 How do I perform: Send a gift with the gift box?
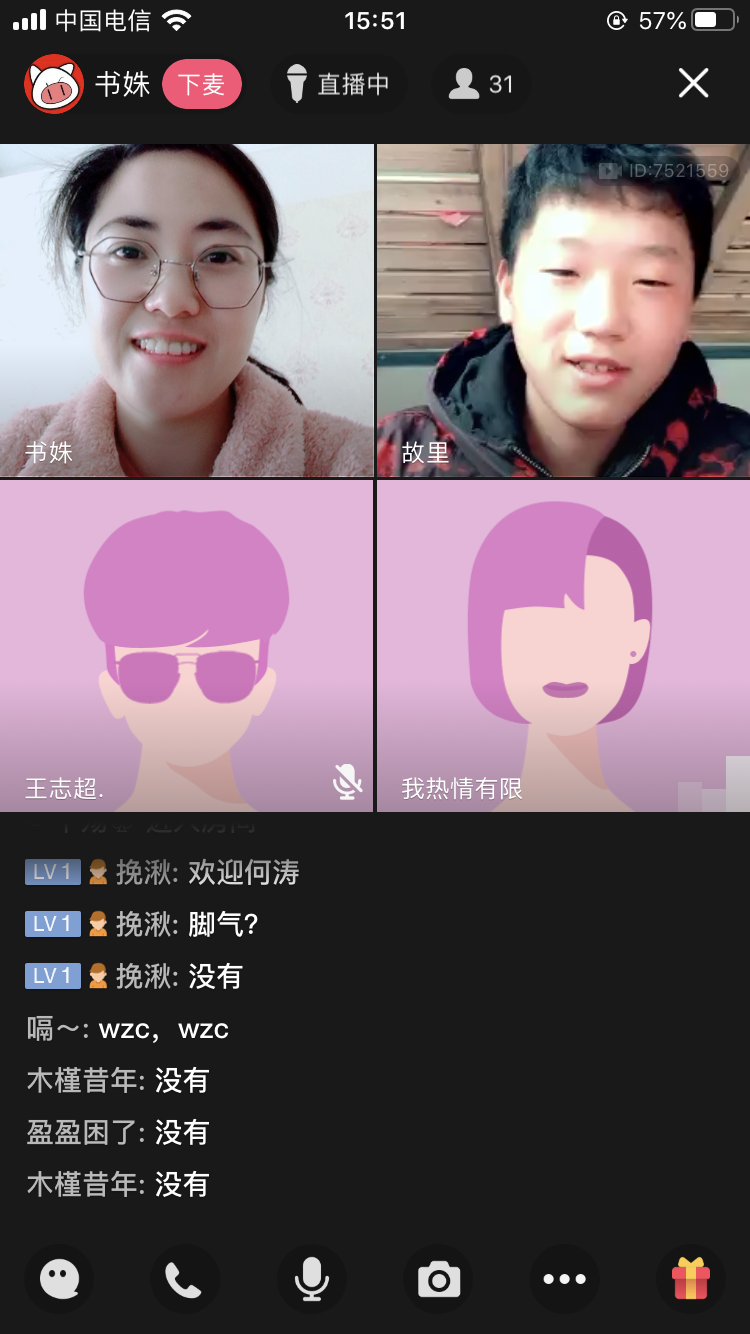click(x=690, y=1278)
